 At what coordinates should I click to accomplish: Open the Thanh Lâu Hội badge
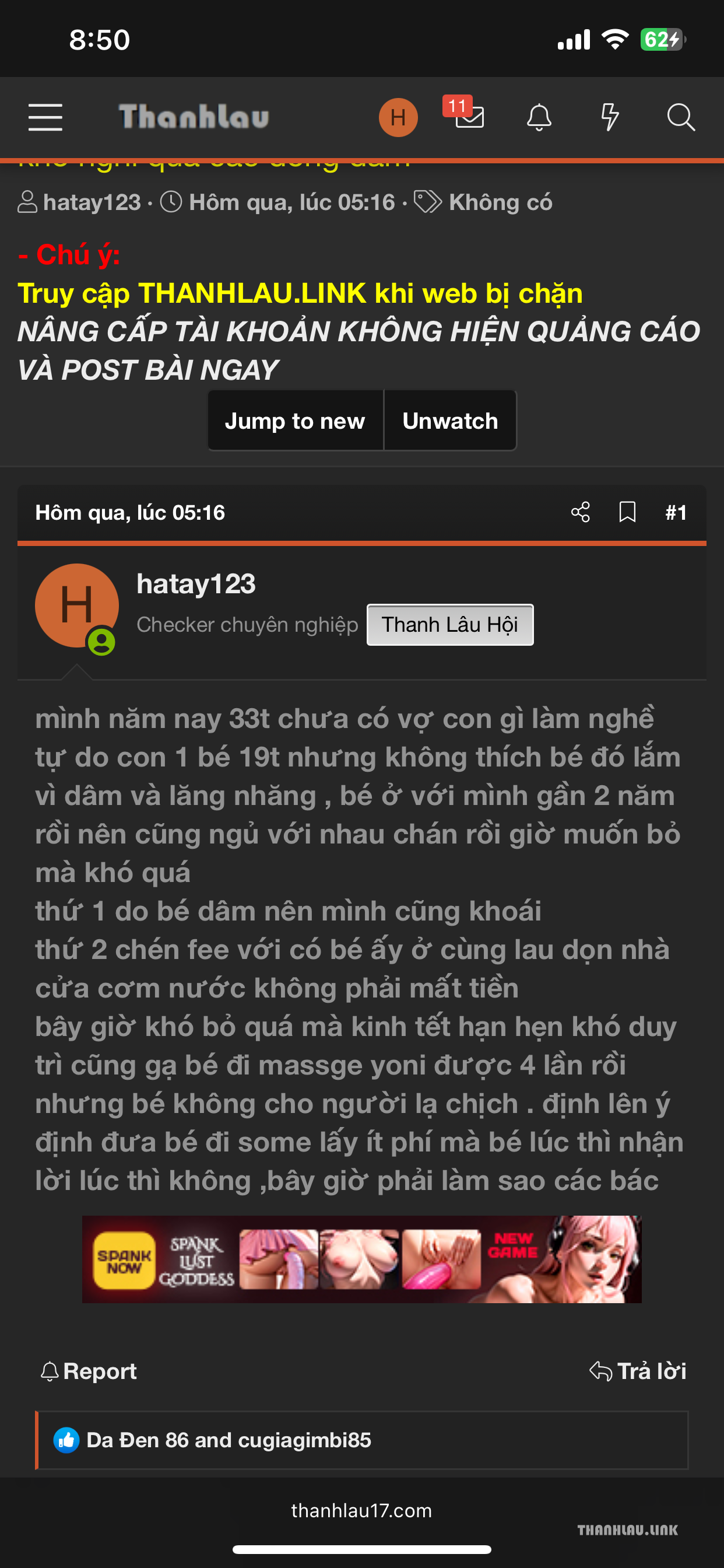449,625
